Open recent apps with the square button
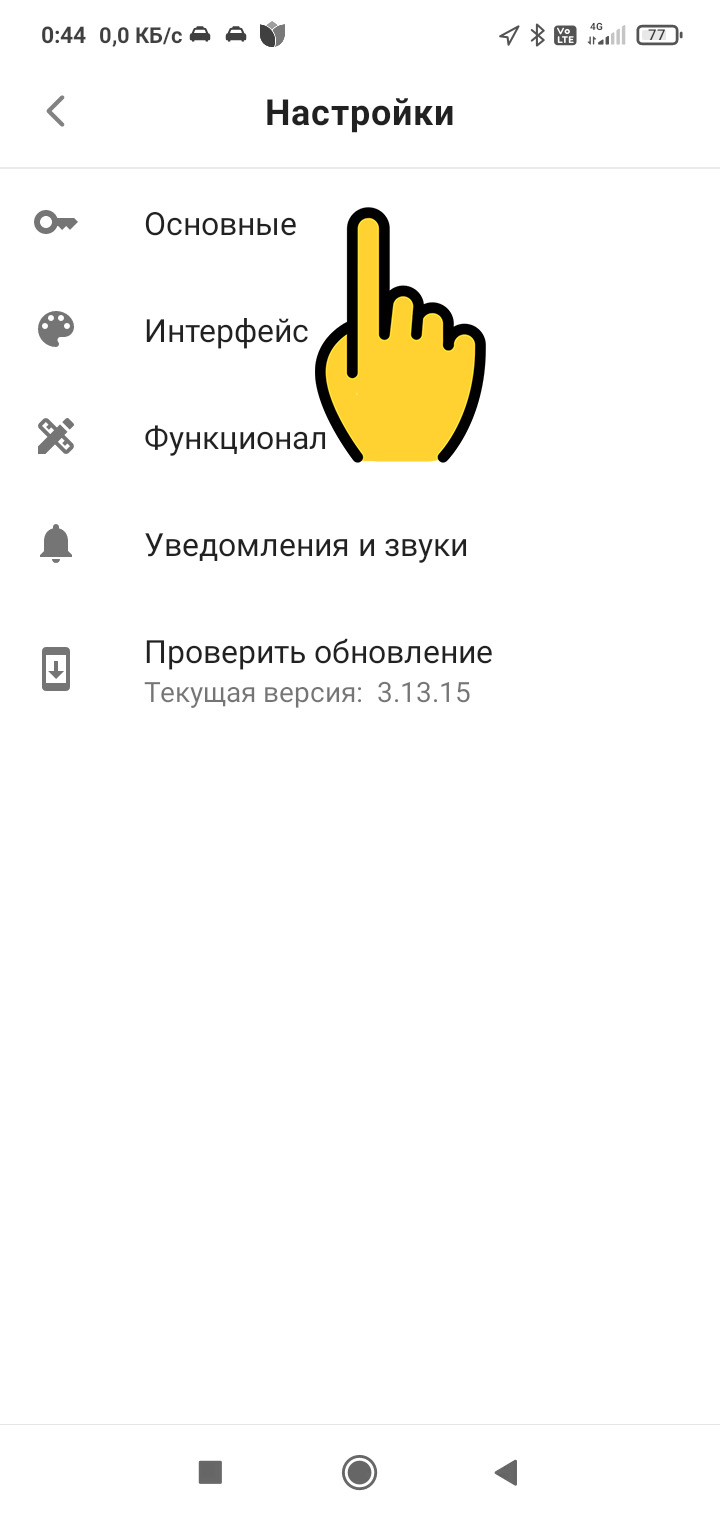This screenshot has width=720, height=1520. click(210, 1471)
